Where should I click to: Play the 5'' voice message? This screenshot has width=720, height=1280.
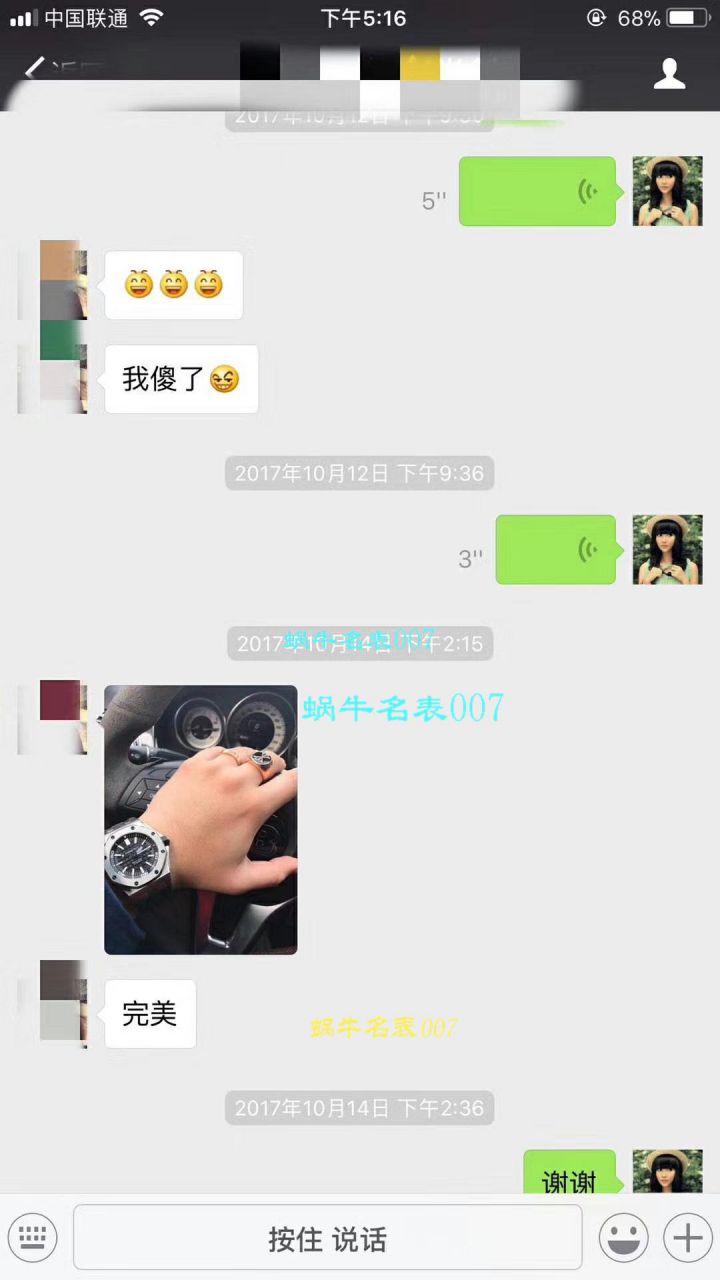pyautogui.click(x=537, y=190)
